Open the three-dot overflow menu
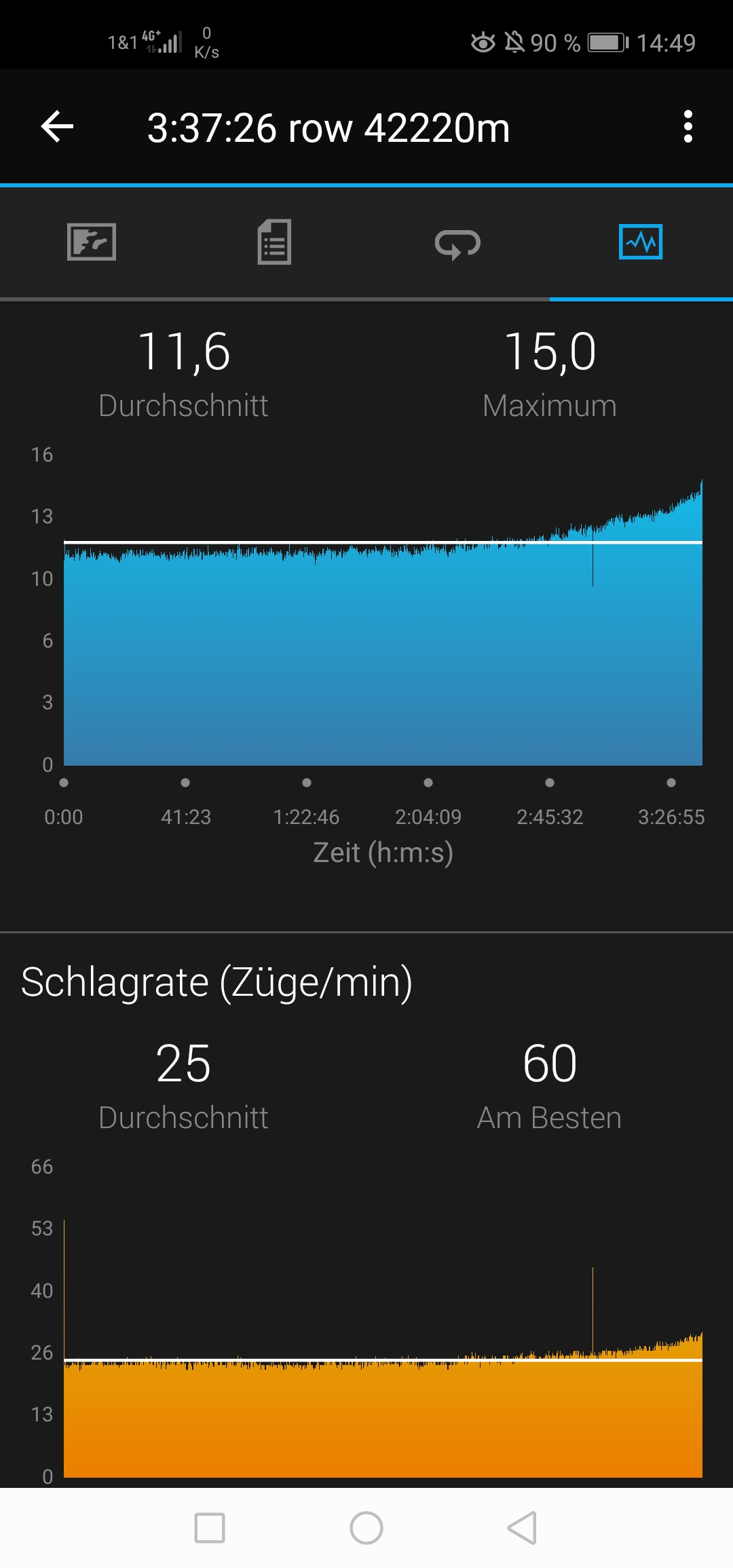Image resolution: width=733 pixels, height=1568 pixels. 688,127
